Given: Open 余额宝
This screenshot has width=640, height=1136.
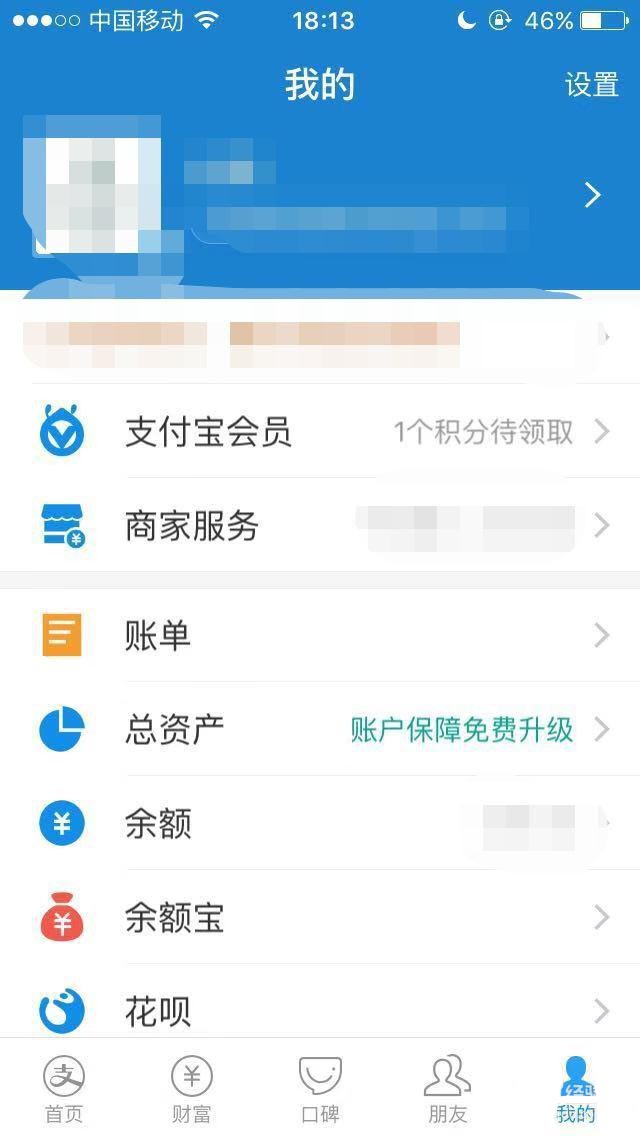Looking at the screenshot, I should tap(320, 917).
